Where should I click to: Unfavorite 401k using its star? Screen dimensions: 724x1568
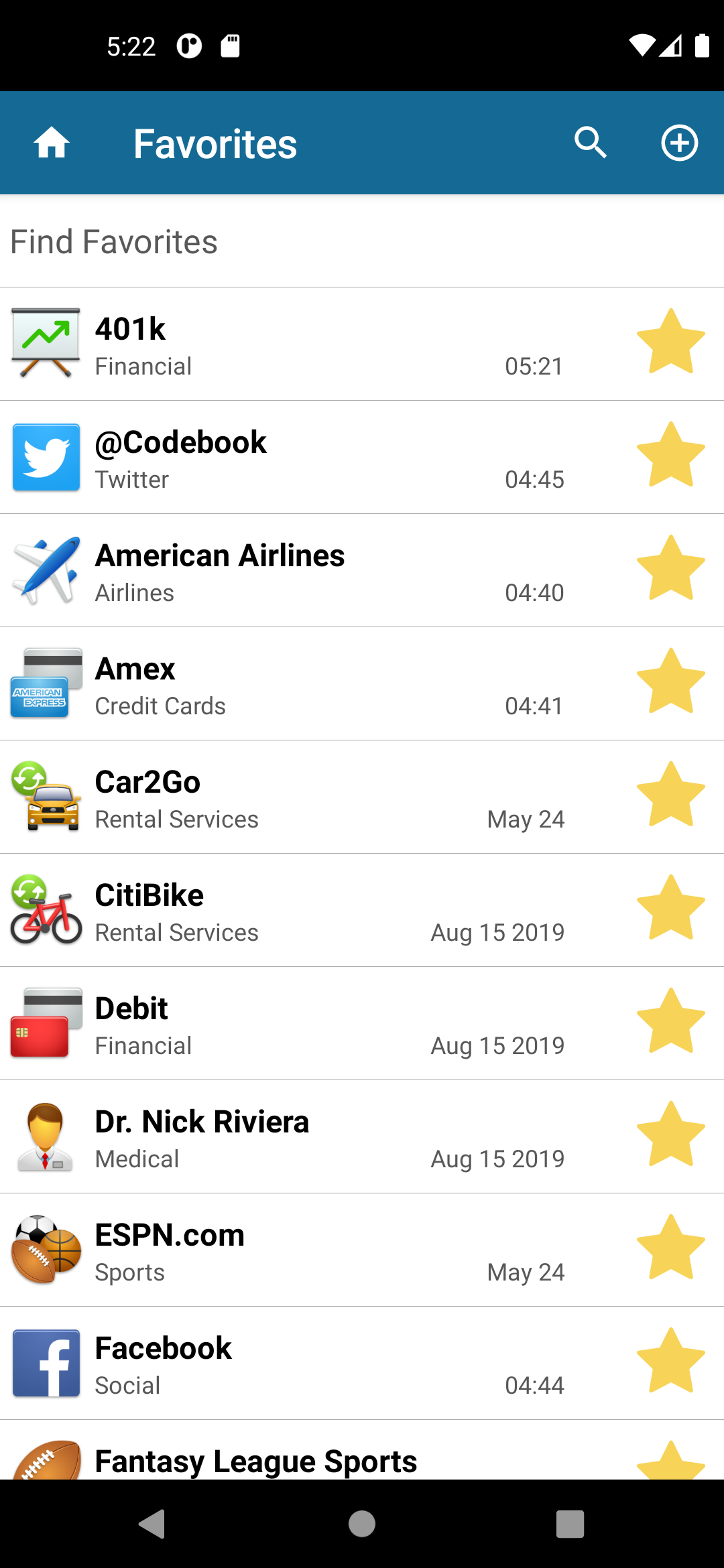click(x=670, y=342)
